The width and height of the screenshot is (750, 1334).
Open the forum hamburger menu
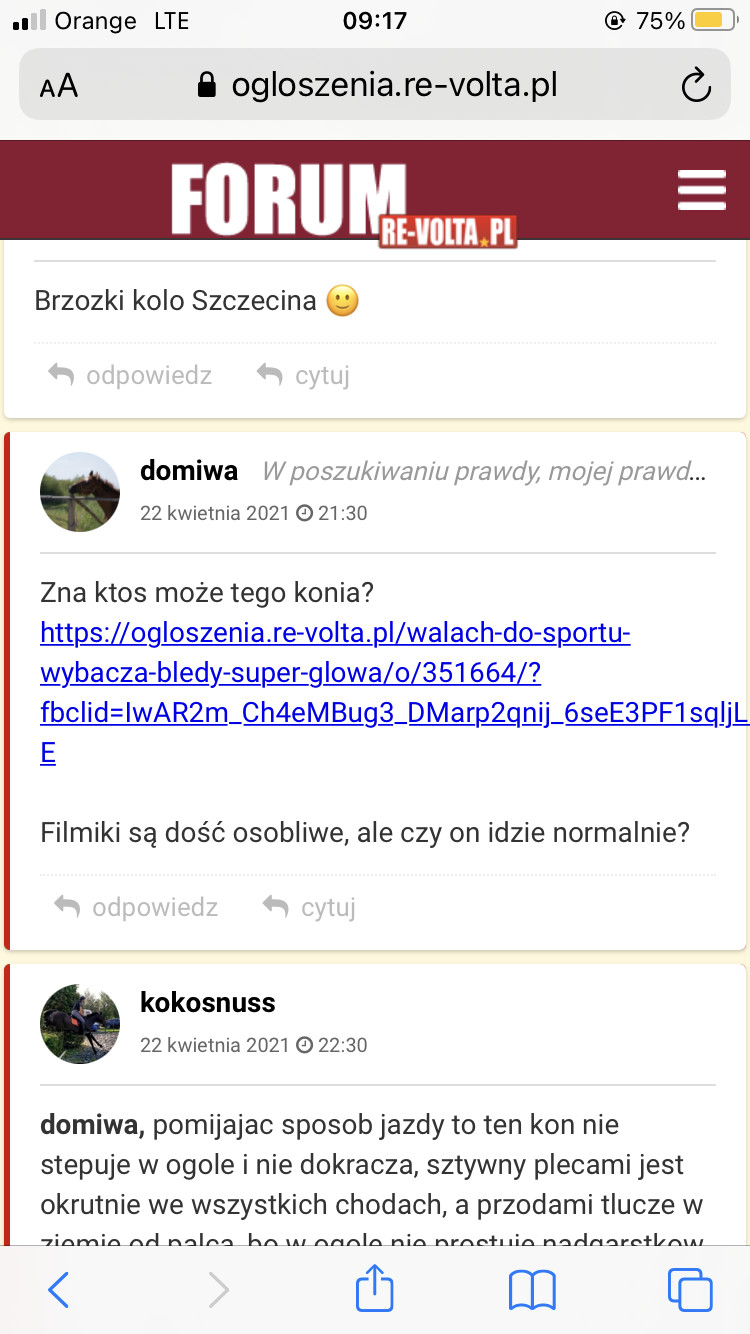pos(701,190)
